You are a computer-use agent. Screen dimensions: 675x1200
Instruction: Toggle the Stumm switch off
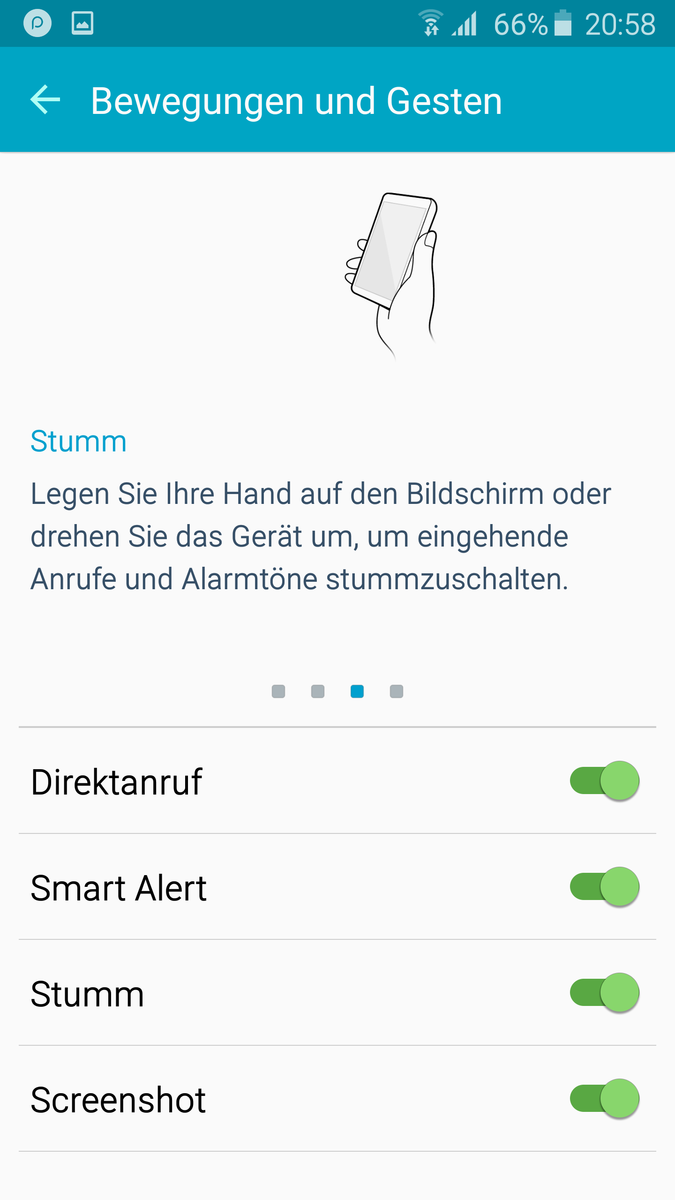click(x=604, y=993)
